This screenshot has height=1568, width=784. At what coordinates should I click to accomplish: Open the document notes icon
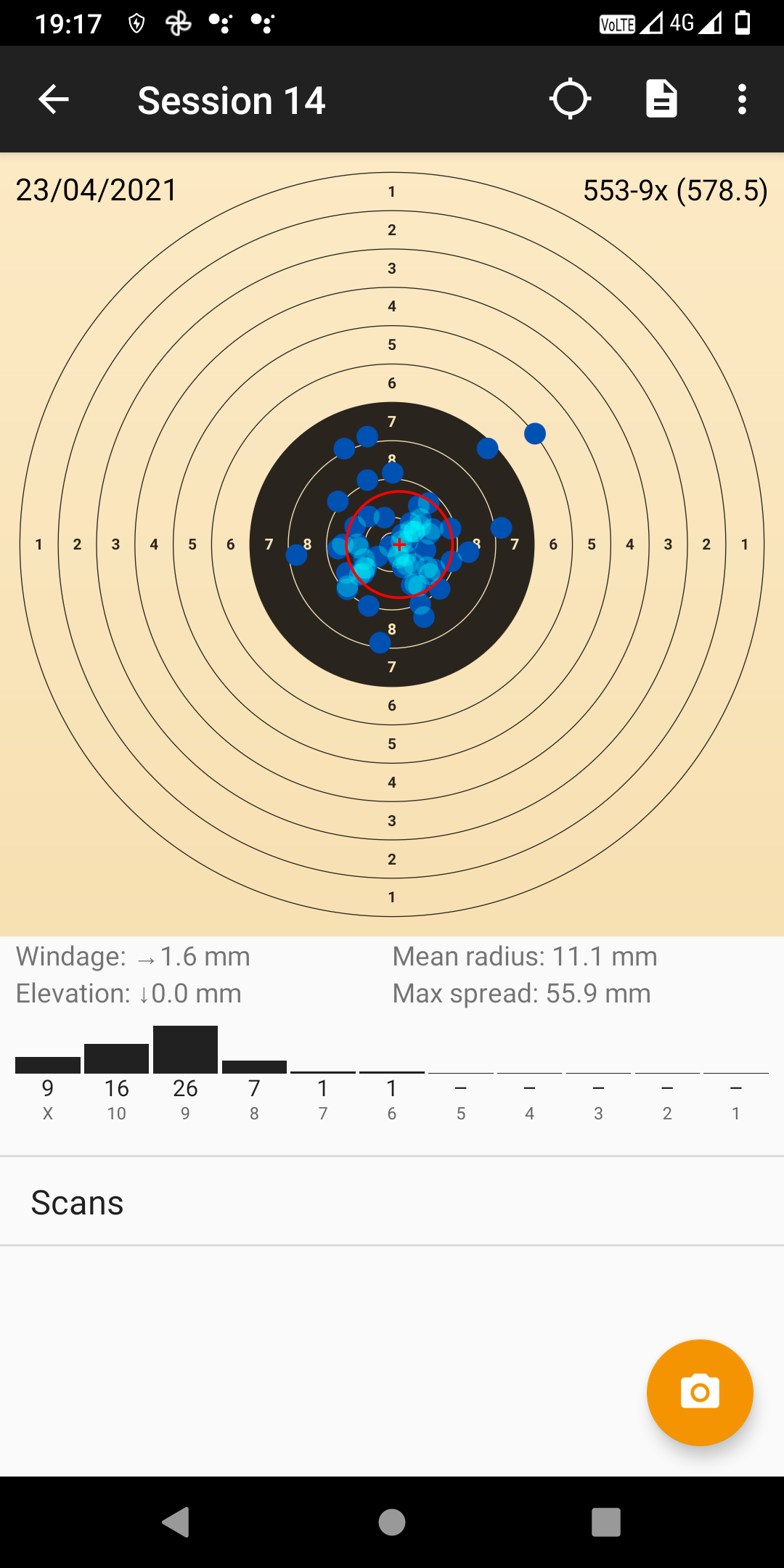click(661, 99)
